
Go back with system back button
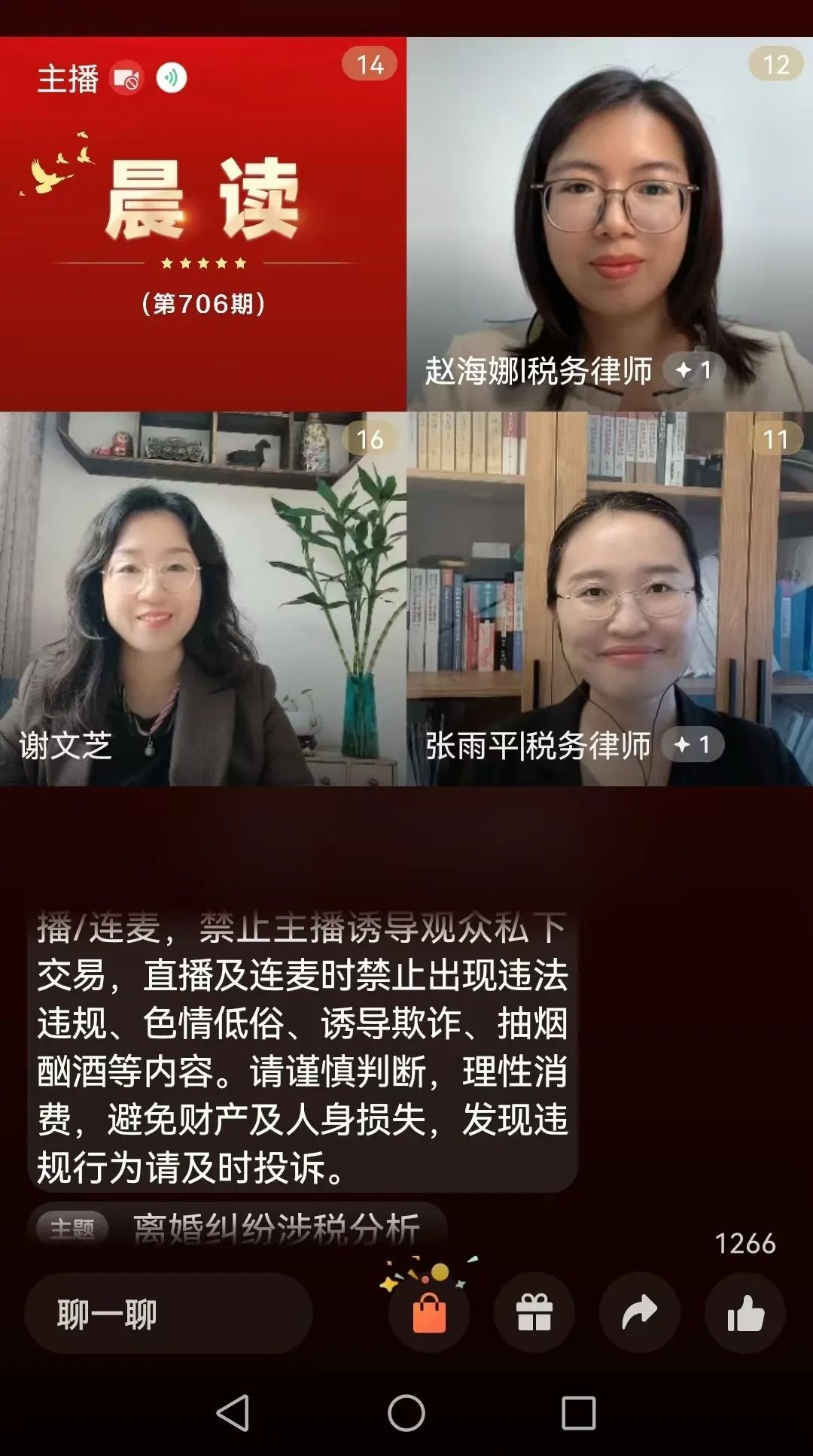click(233, 1412)
